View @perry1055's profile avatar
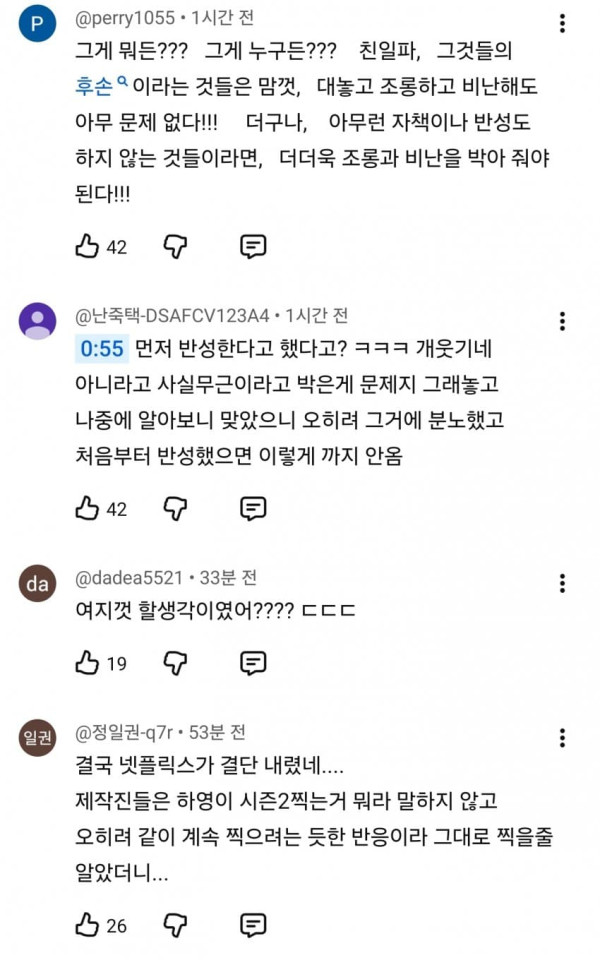The image size is (600, 960). click(x=37, y=23)
